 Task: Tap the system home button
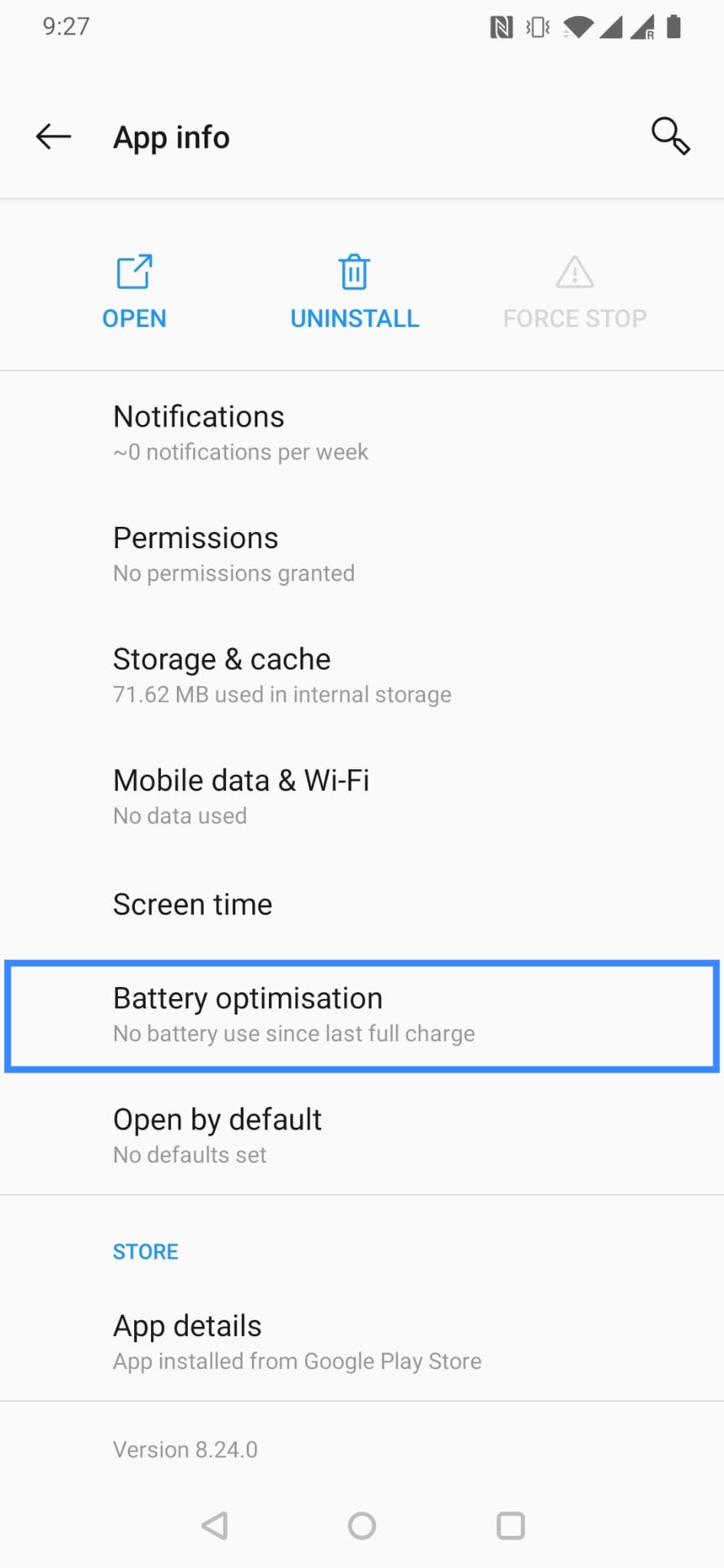pos(362,1525)
